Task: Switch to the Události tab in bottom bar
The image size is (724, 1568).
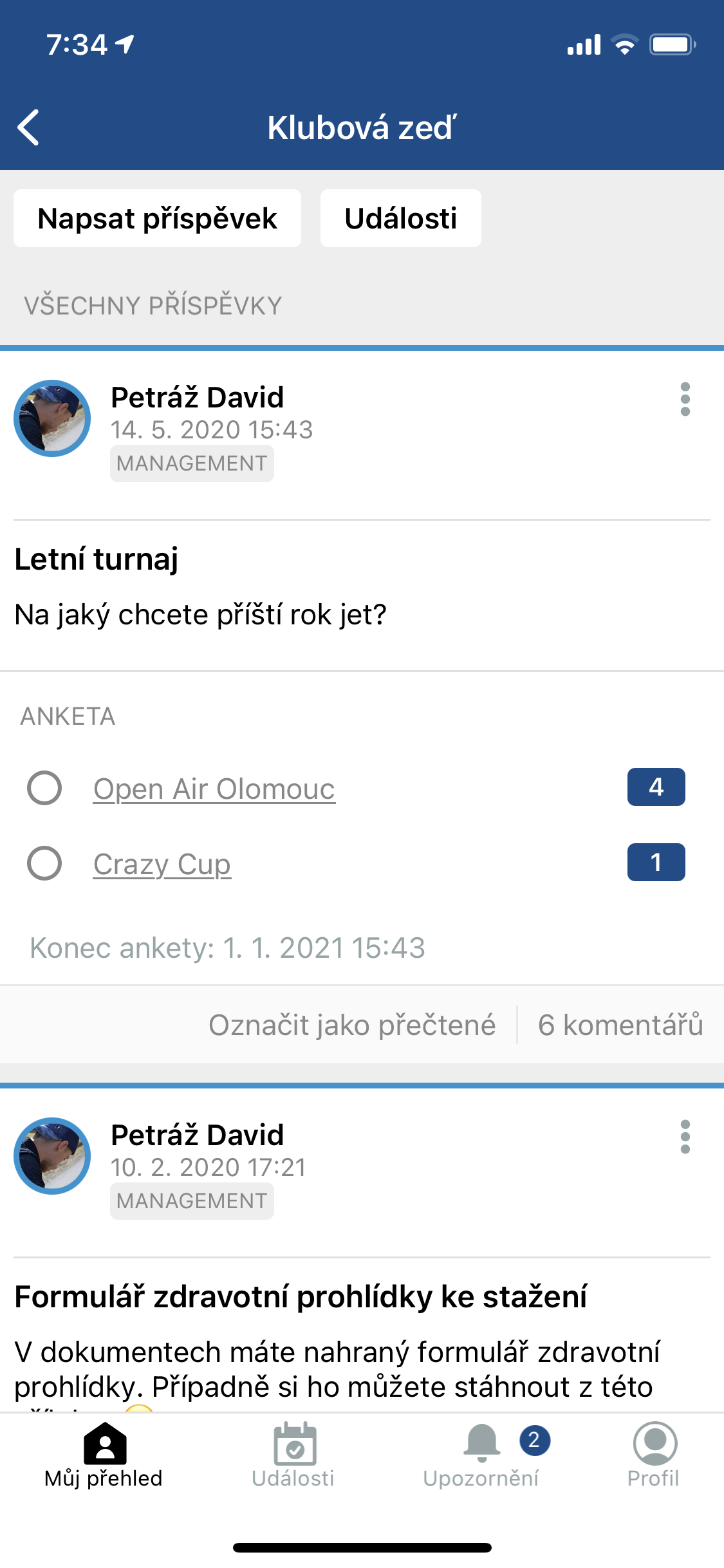Action: click(293, 1456)
